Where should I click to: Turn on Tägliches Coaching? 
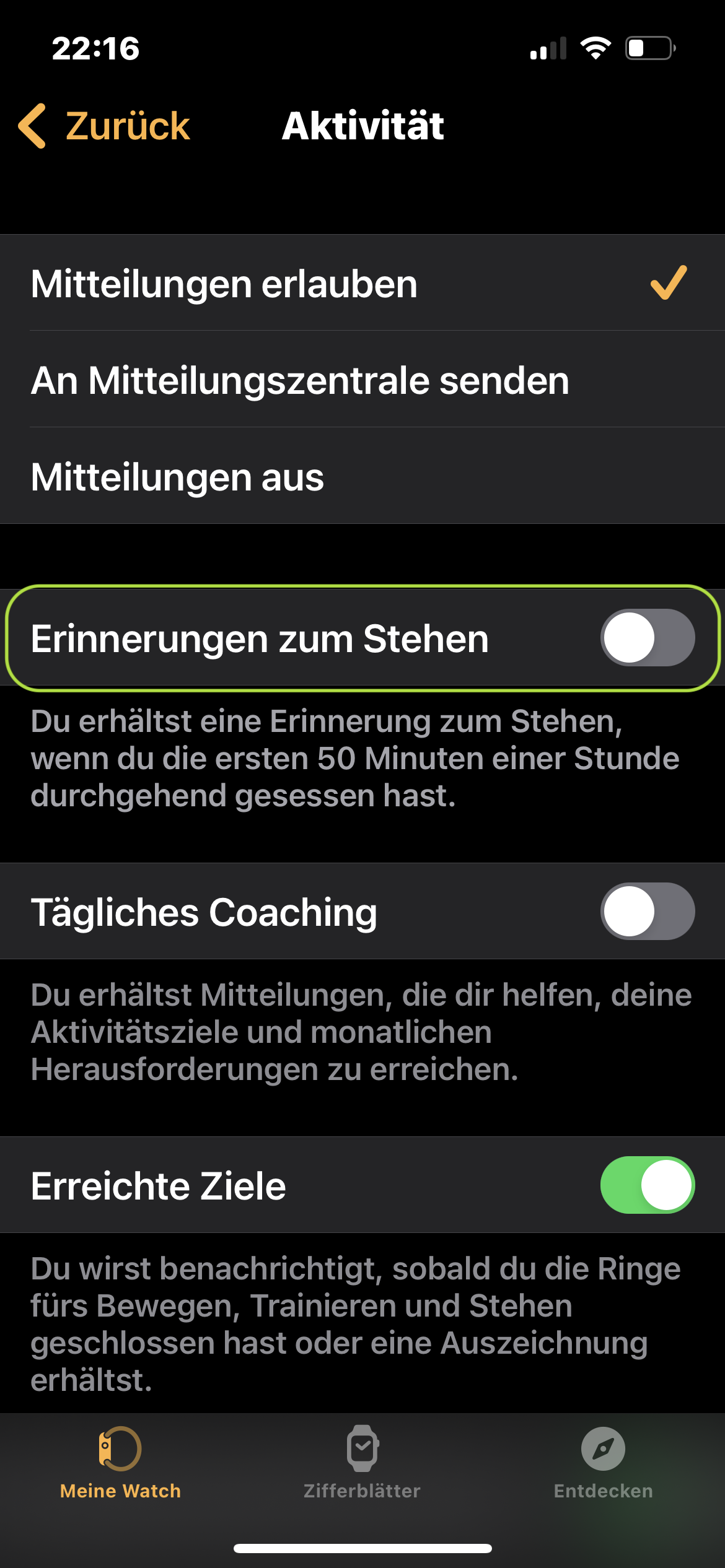pyautogui.click(x=647, y=912)
